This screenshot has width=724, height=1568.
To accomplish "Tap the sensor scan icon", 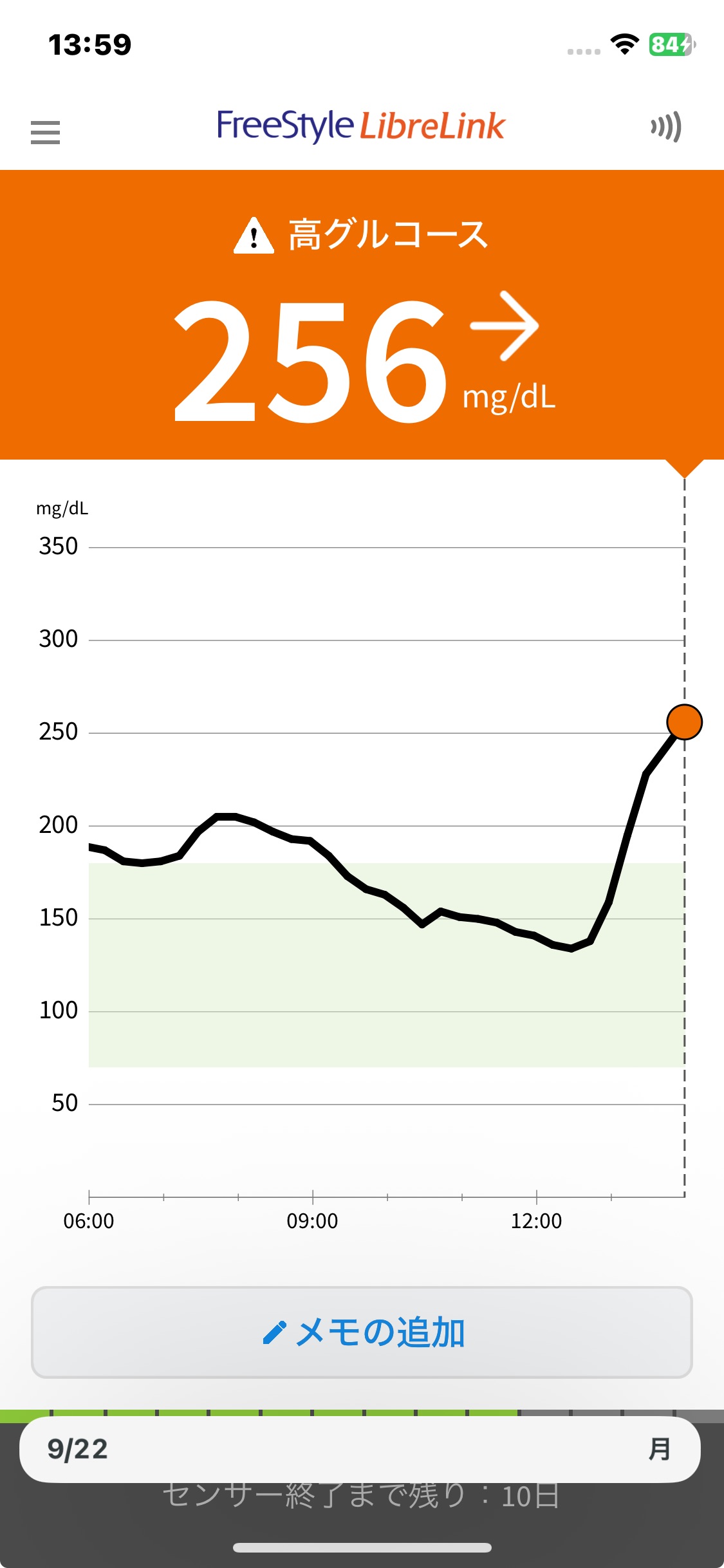I will (666, 127).
